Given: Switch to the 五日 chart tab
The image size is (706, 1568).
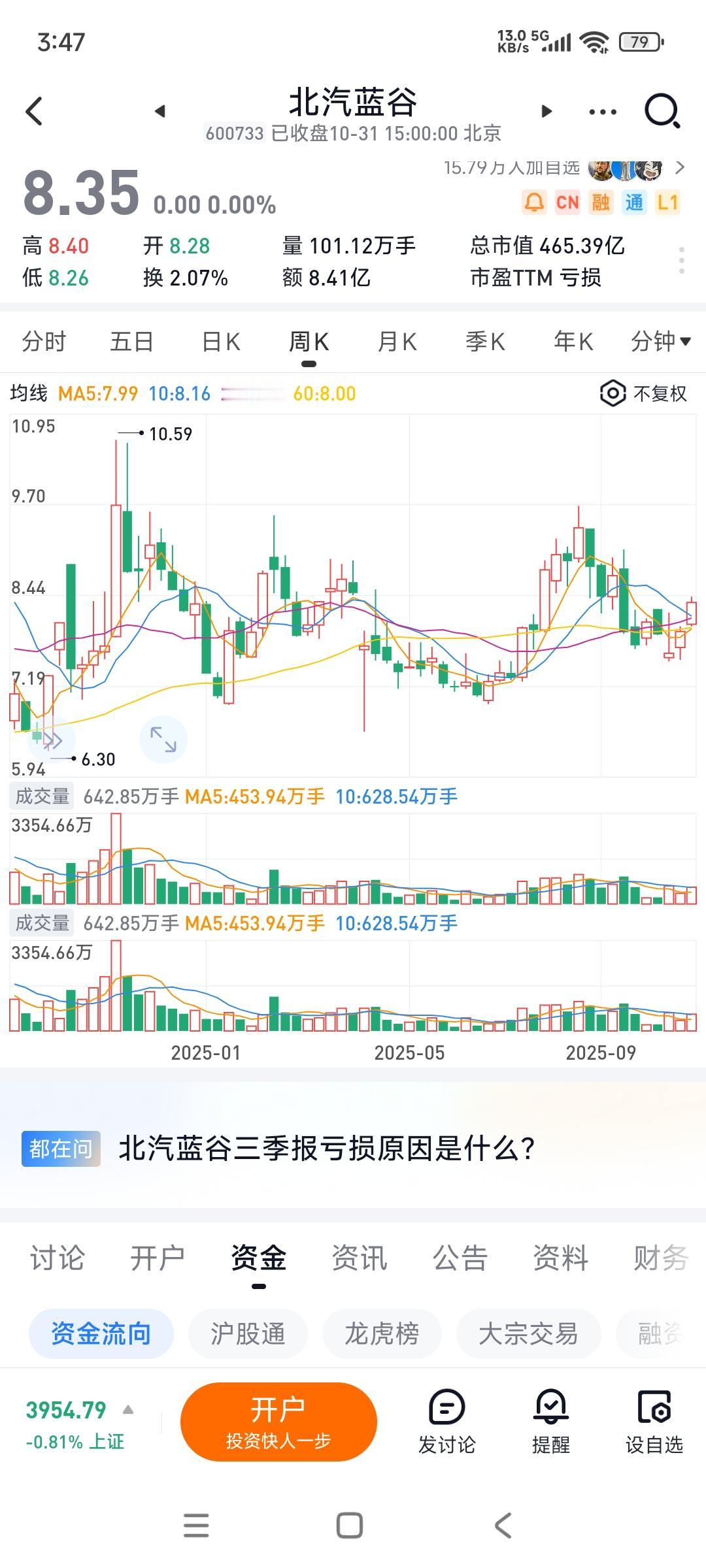Looking at the screenshot, I should click(x=131, y=342).
